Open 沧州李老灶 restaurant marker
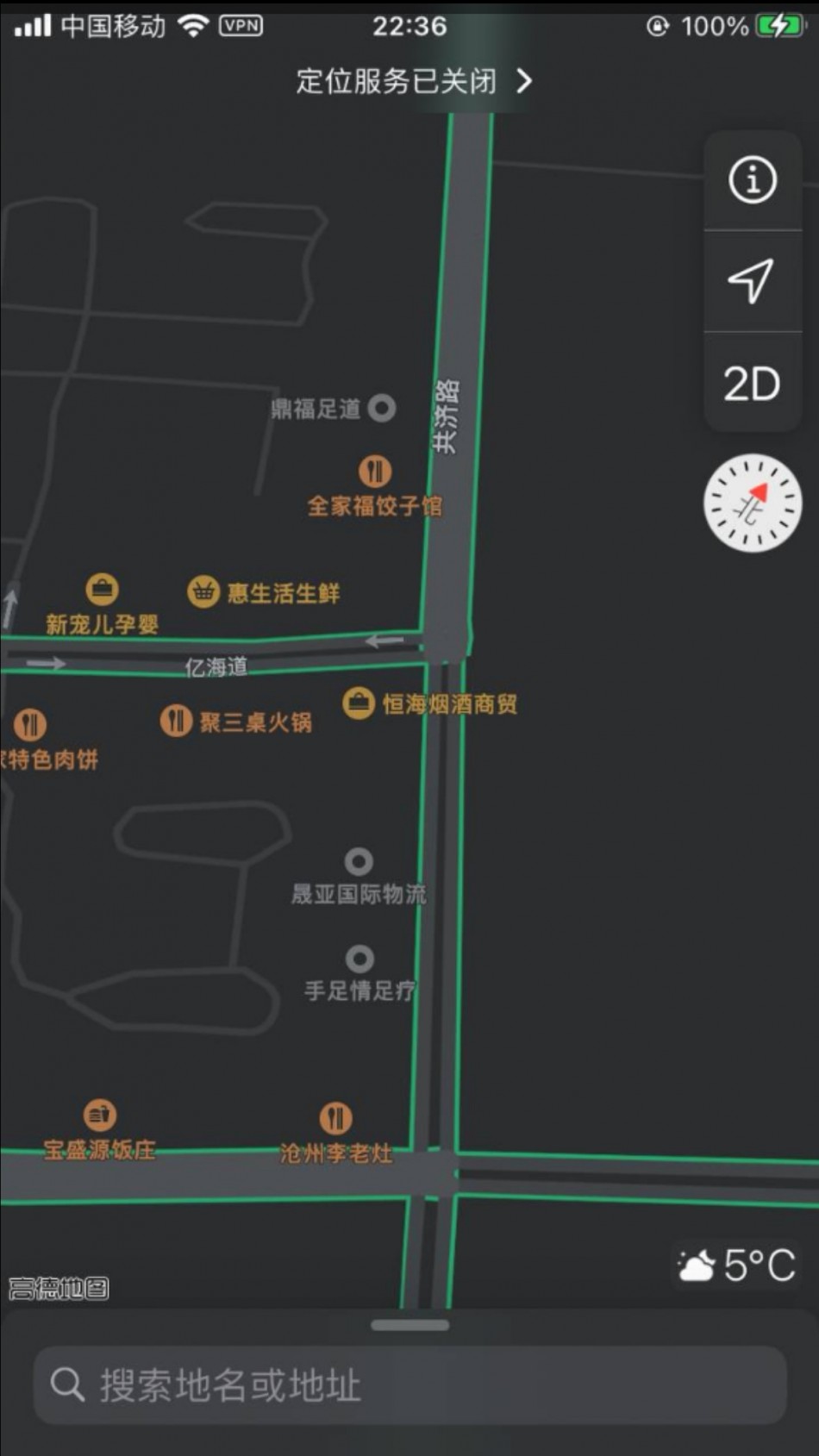The image size is (819, 1456). [335, 1119]
